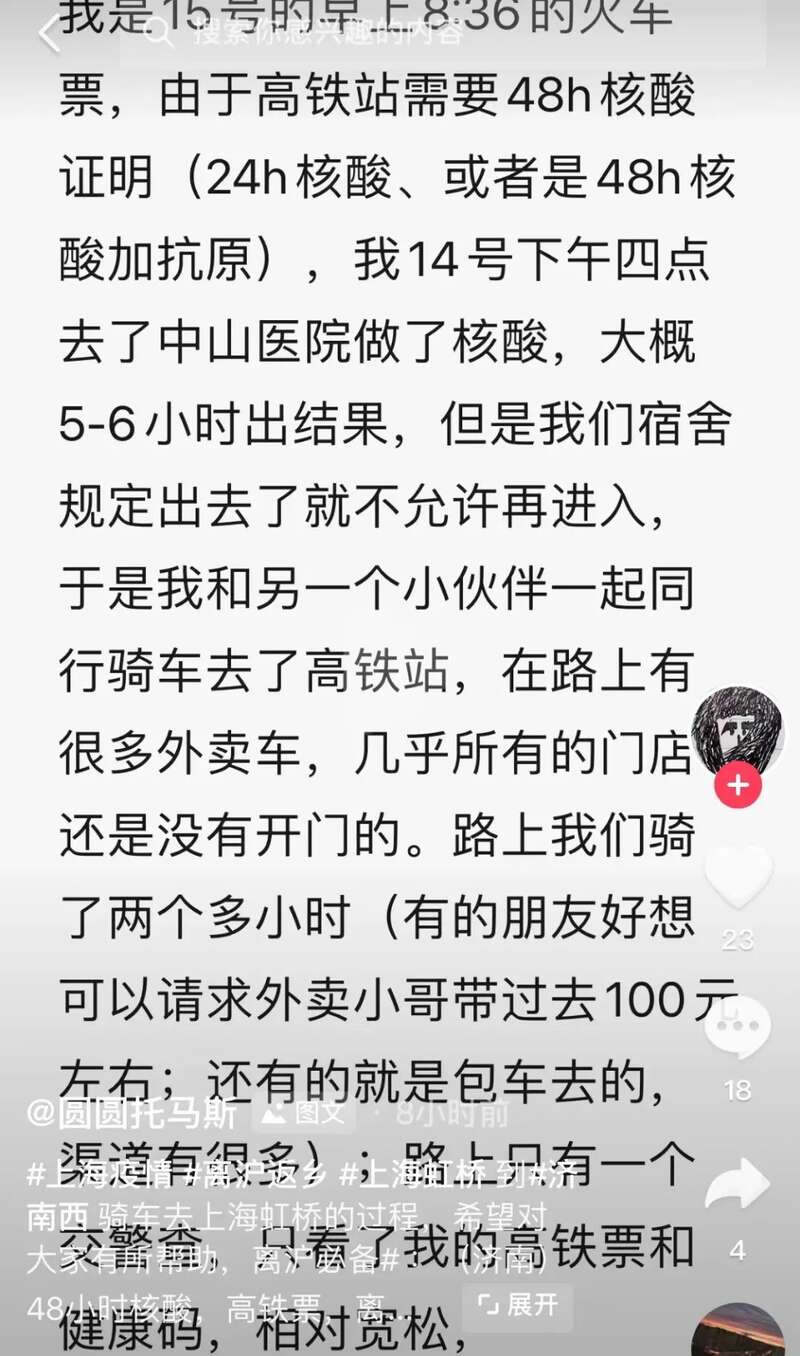This screenshot has width=800, height=1356.
Task: Expand the caption with 展开
Action: pyautogui.click(x=517, y=1305)
